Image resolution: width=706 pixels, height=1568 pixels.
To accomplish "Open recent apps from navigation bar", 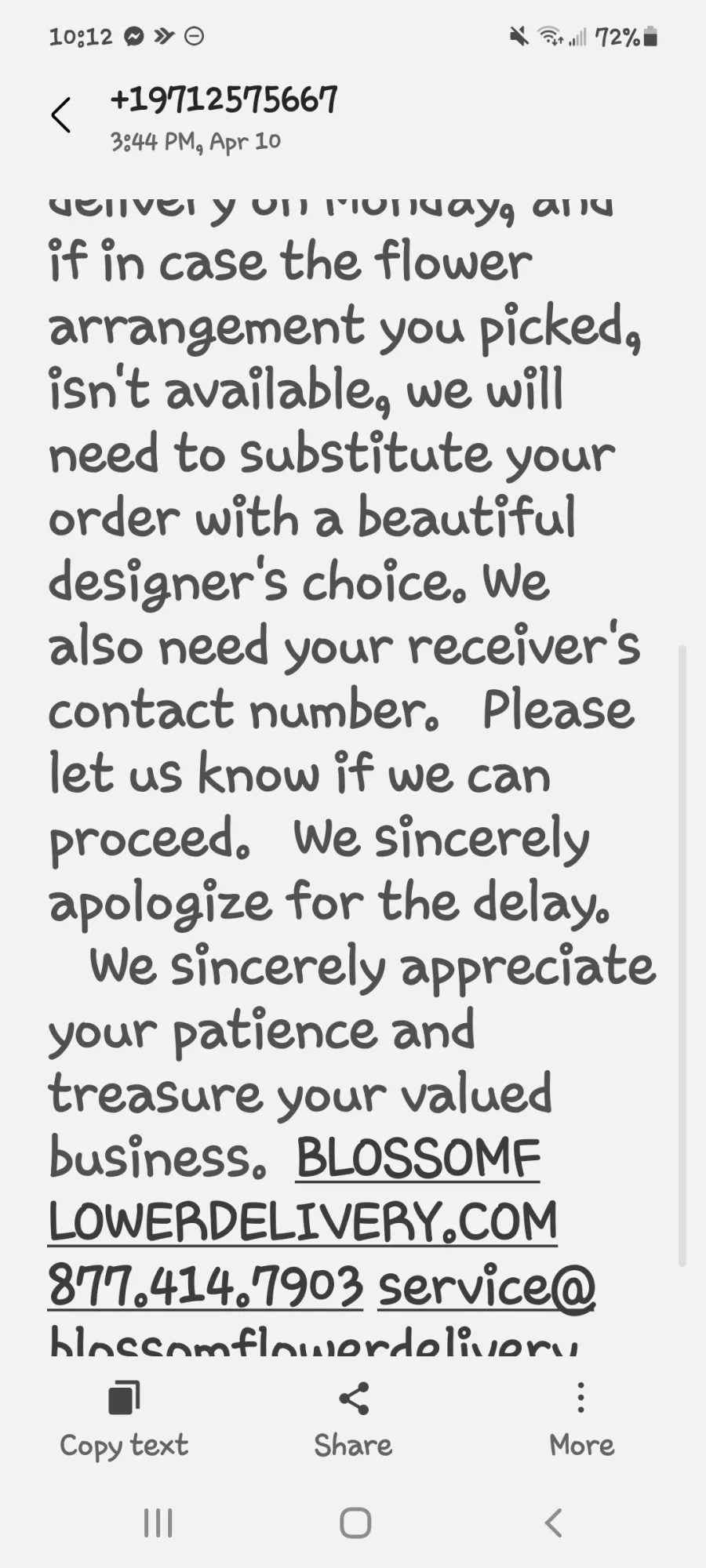I will (158, 1523).
